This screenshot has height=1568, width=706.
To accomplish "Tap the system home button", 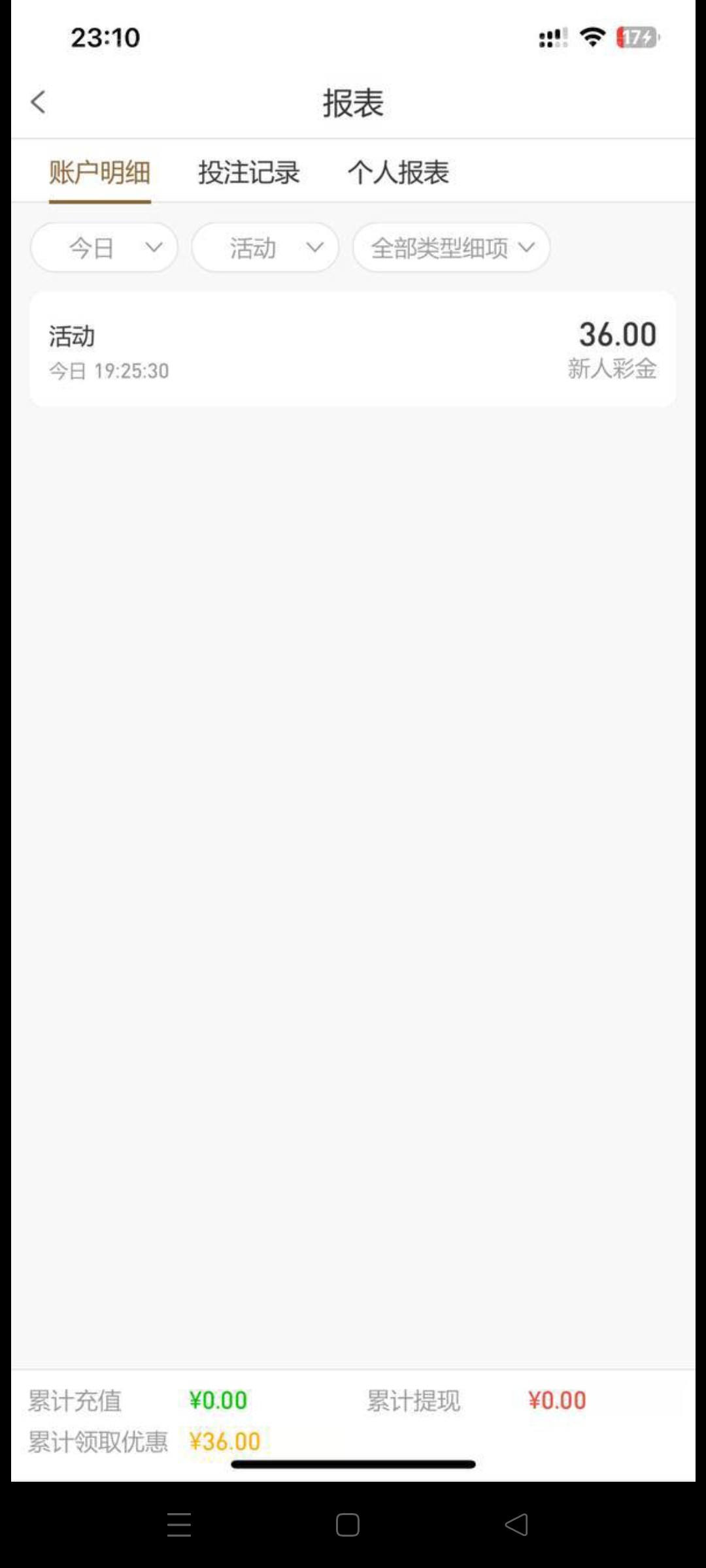I will coord(347,1525).
